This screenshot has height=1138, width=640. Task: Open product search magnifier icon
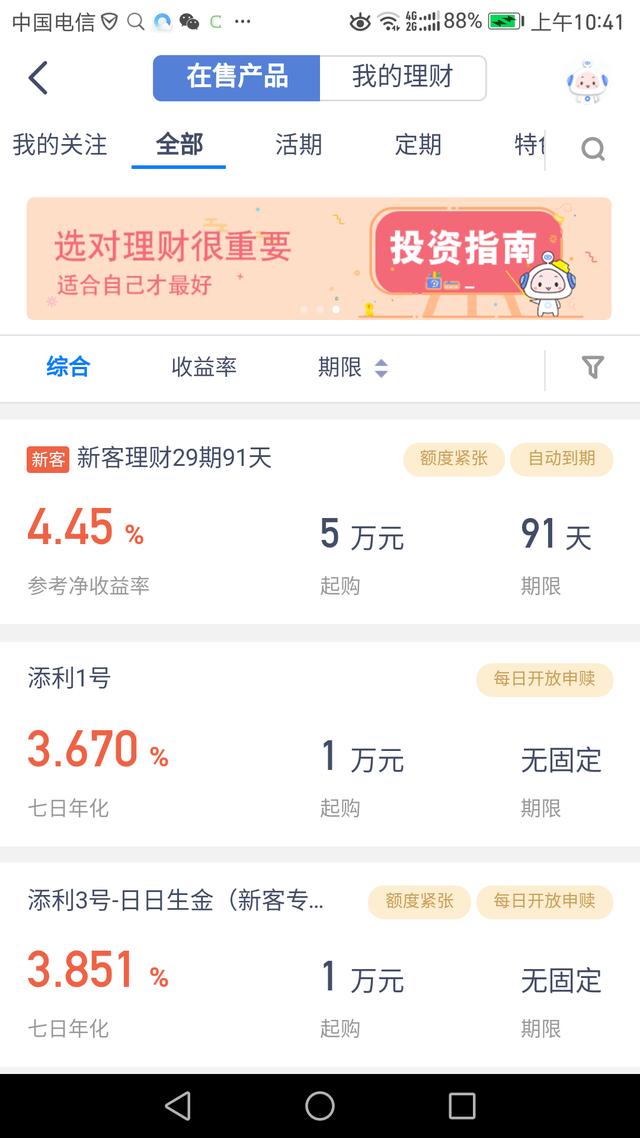[x=593, y=150]
